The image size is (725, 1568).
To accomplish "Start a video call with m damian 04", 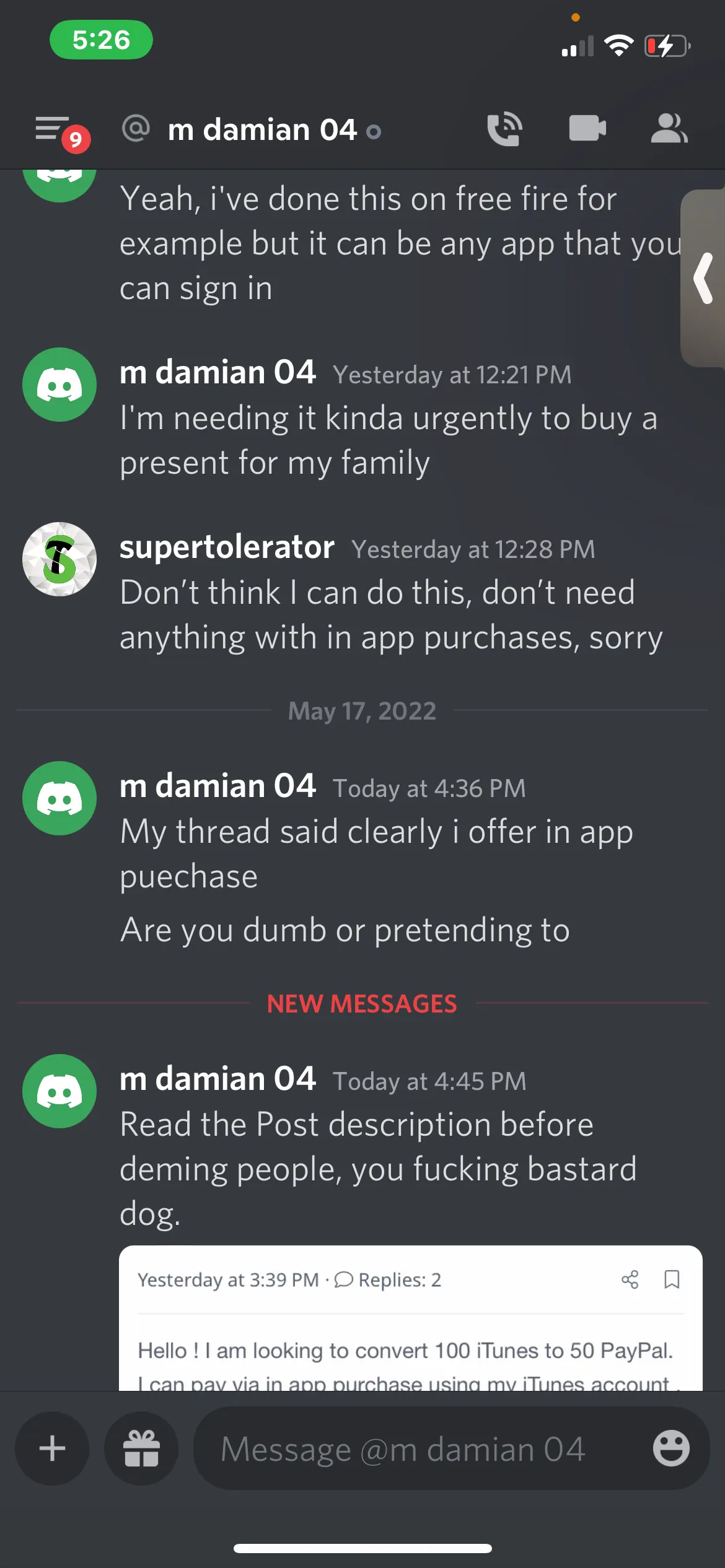I will coord(587,129).
